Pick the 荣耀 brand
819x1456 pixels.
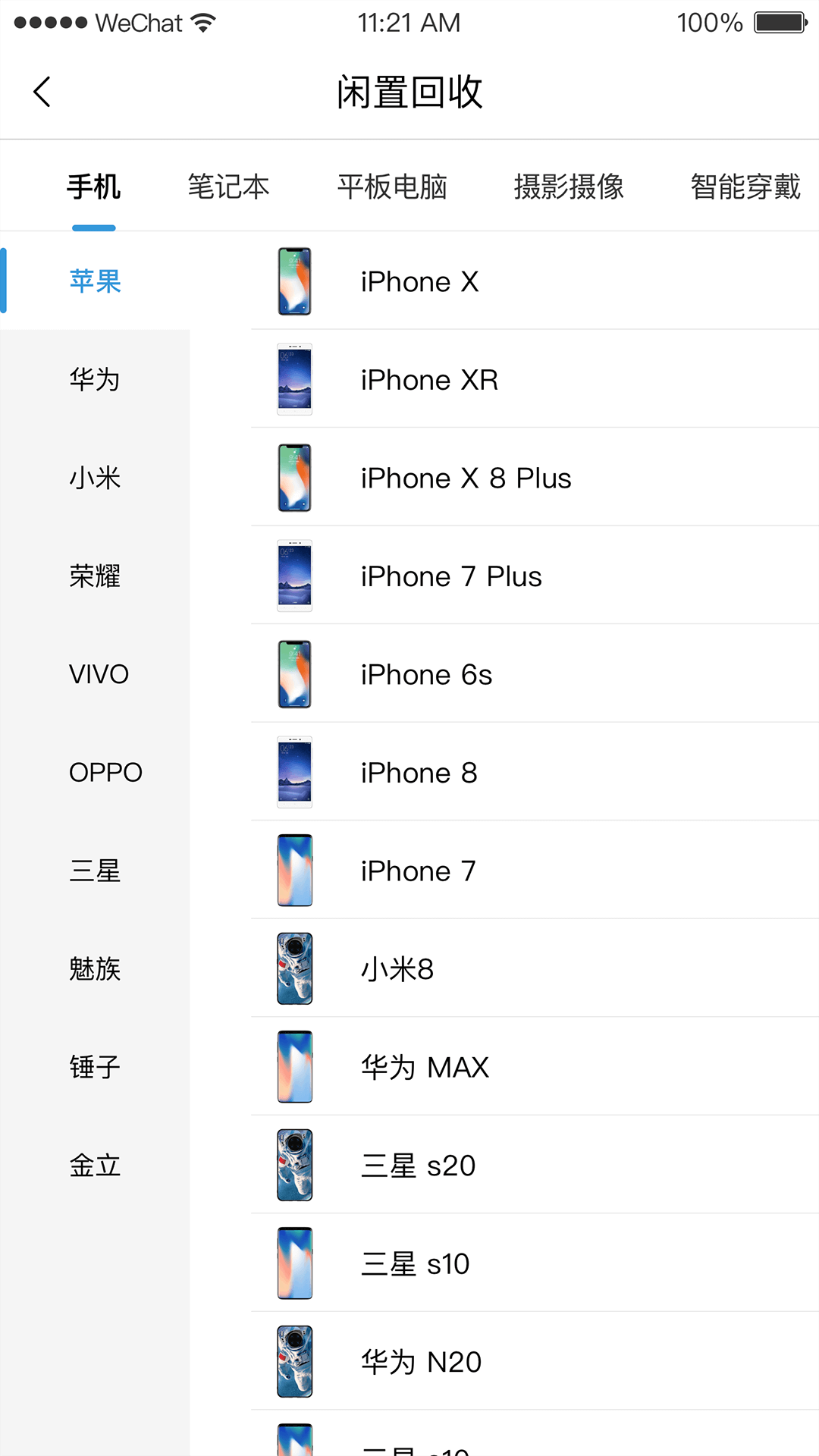95,576
